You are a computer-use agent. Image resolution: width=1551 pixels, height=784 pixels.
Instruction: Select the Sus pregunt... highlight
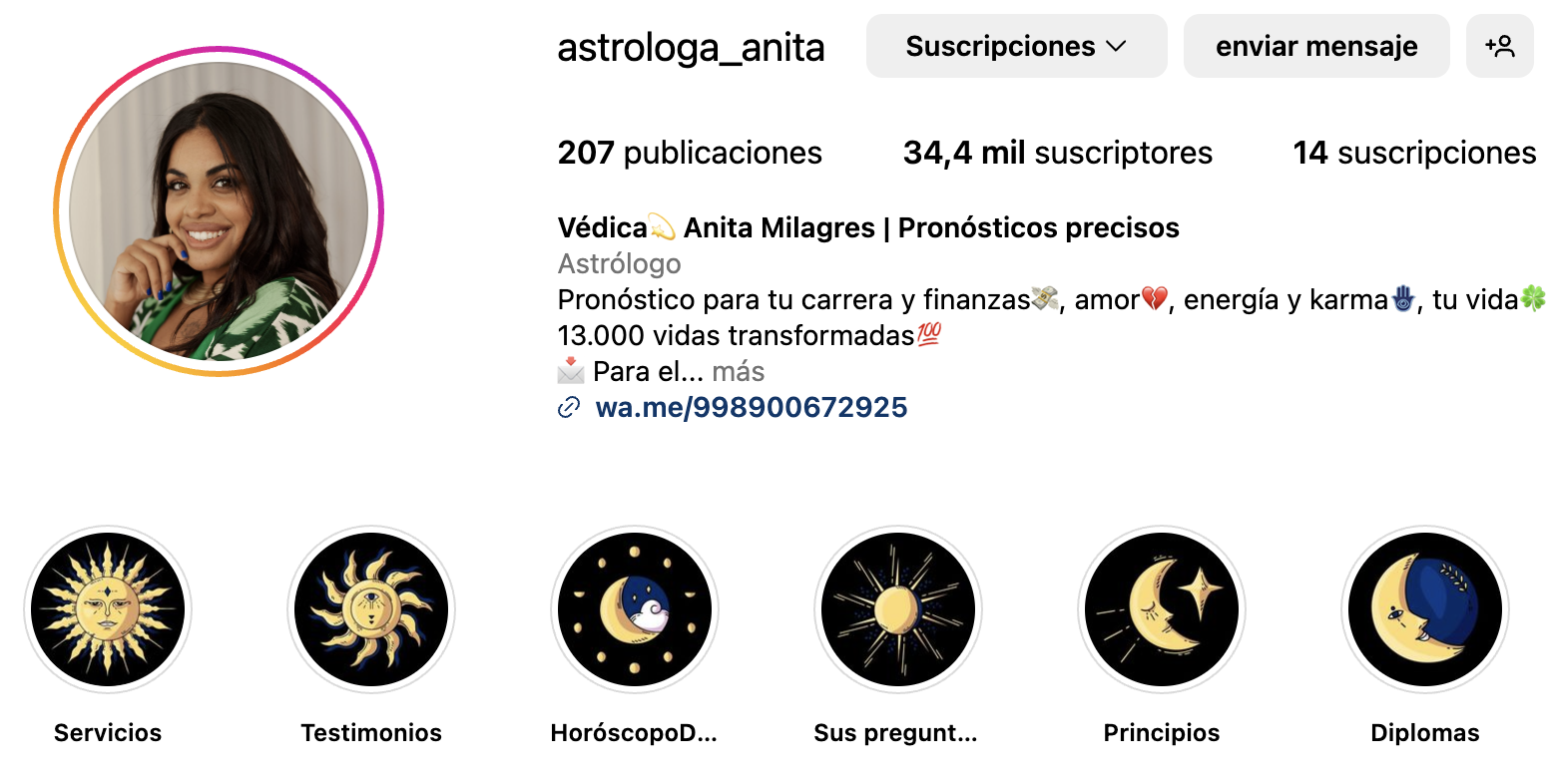click(897, 609)
